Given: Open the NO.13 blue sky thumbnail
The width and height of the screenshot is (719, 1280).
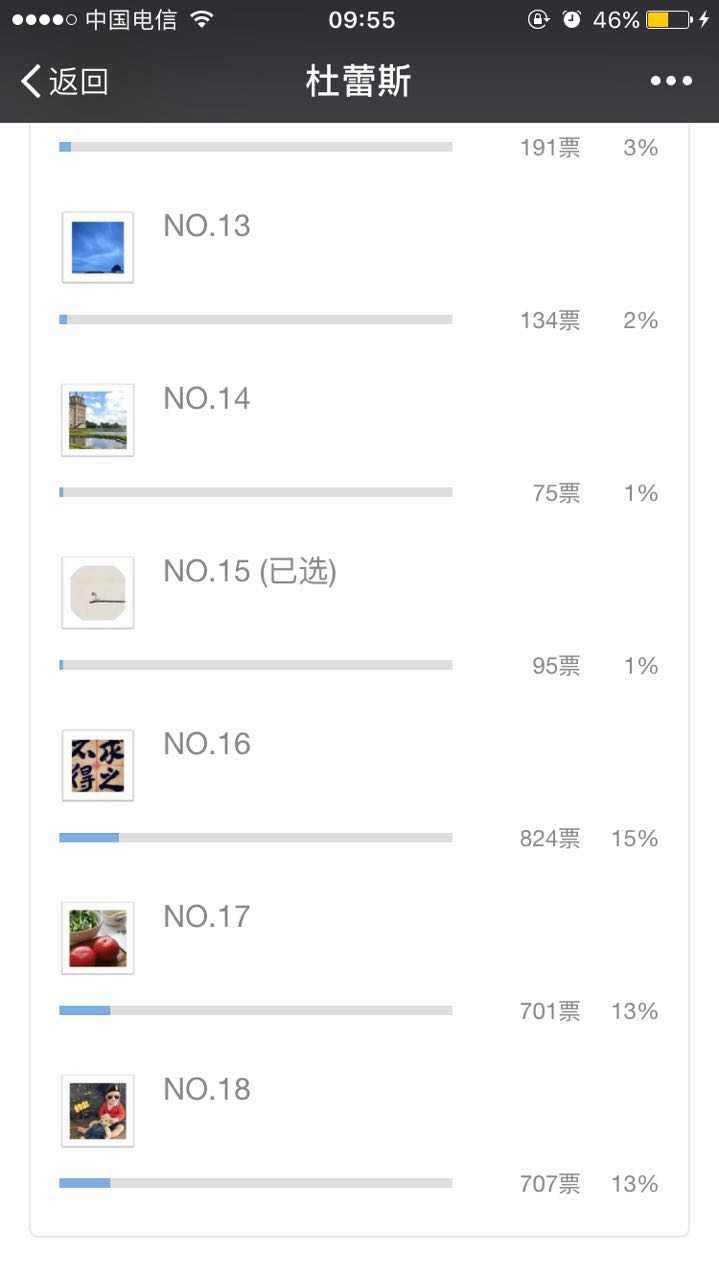Looking at the screenshot, I should click(97, 247).
